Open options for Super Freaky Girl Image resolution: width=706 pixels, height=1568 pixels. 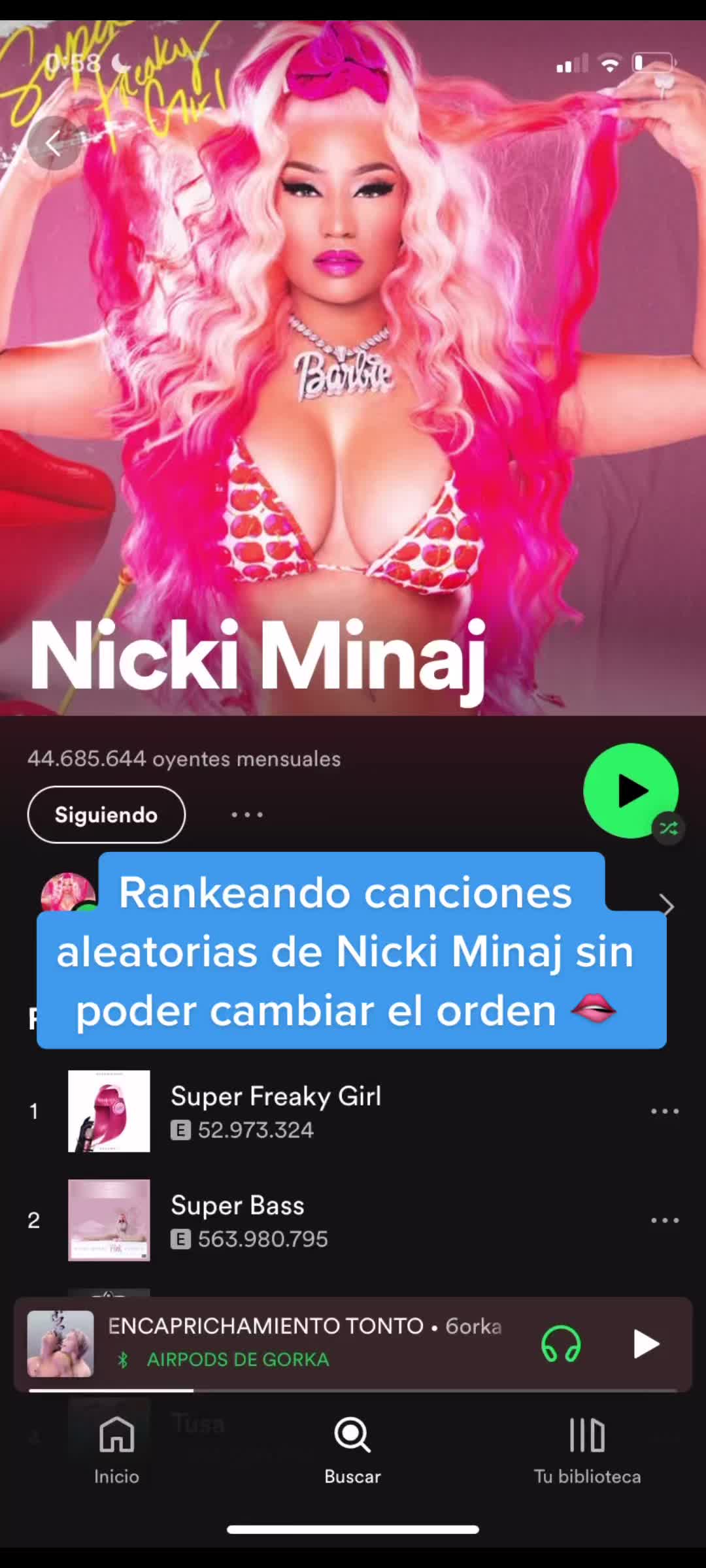coord(665,1111)
